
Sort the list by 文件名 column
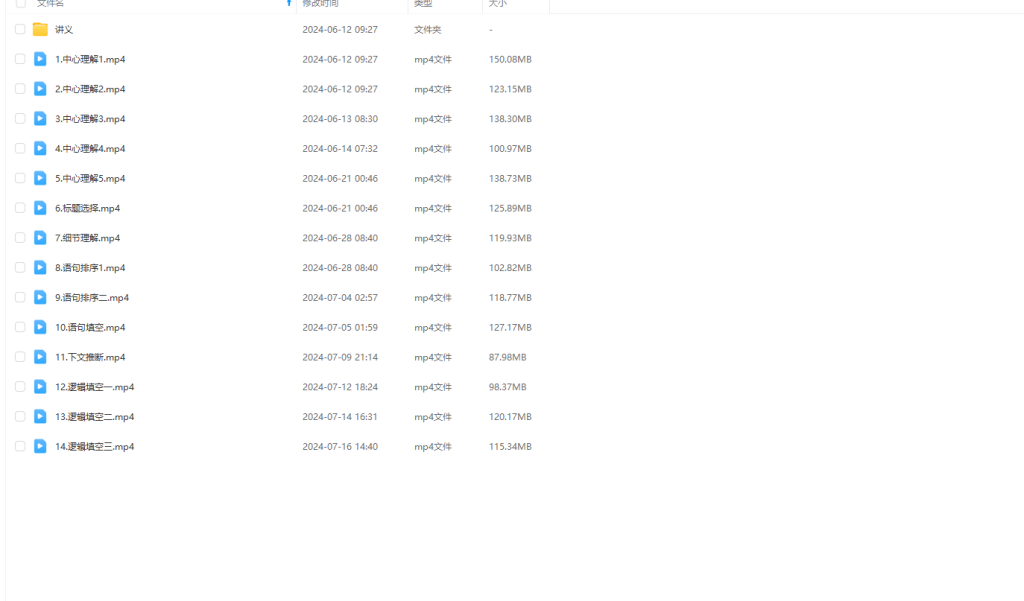point(51,4)
